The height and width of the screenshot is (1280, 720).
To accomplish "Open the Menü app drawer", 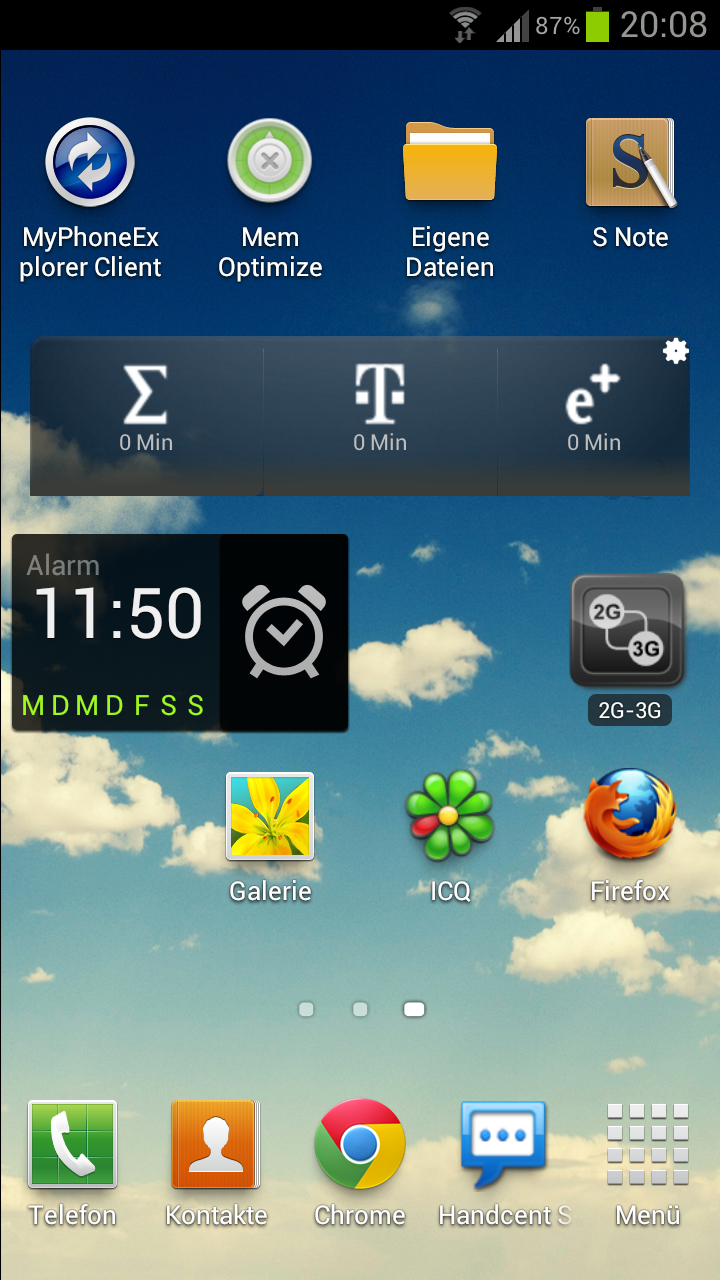I will pyautogui.click(x=648, y=1164).
